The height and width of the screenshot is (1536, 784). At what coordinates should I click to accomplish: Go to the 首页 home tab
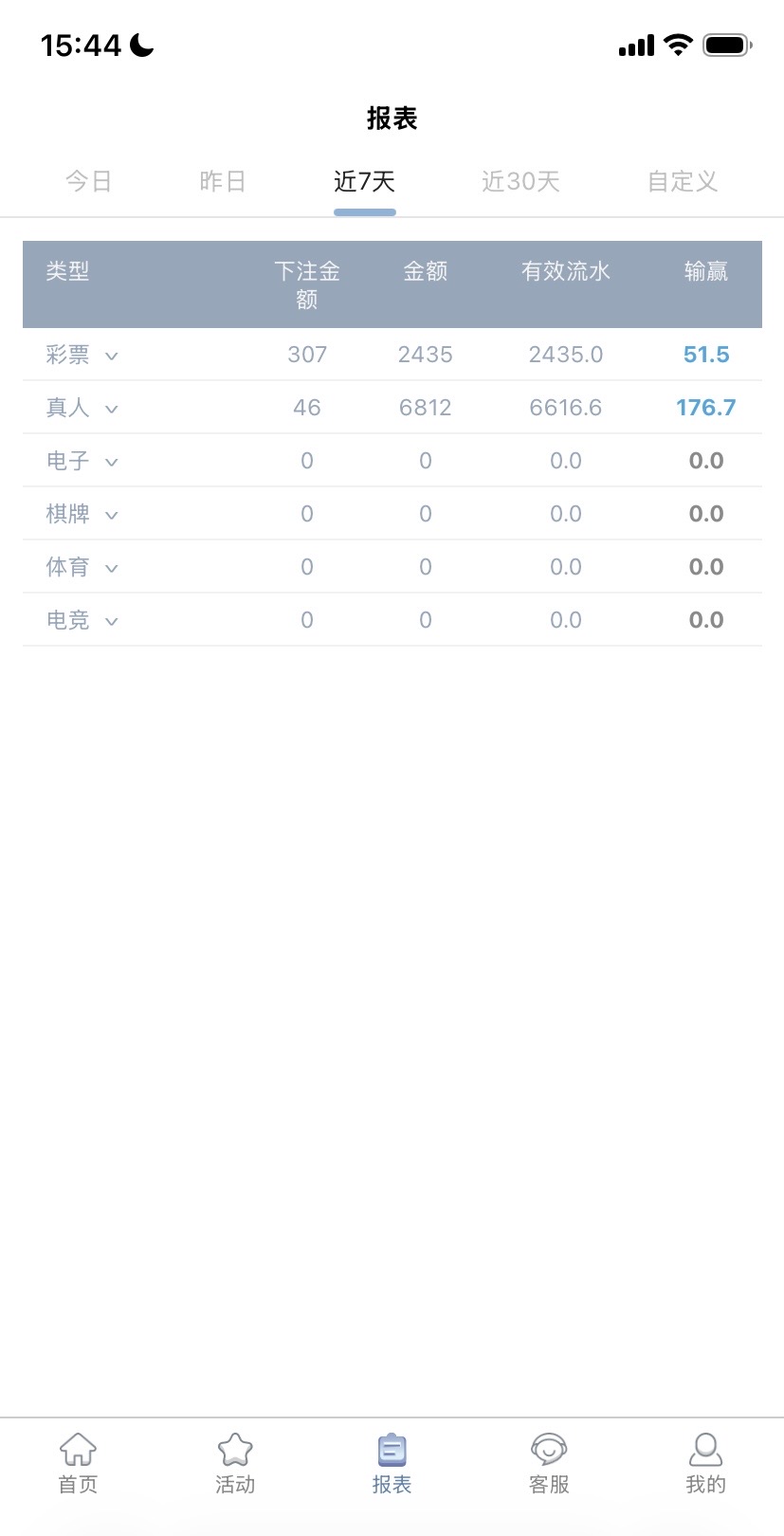pos(78,1463)
